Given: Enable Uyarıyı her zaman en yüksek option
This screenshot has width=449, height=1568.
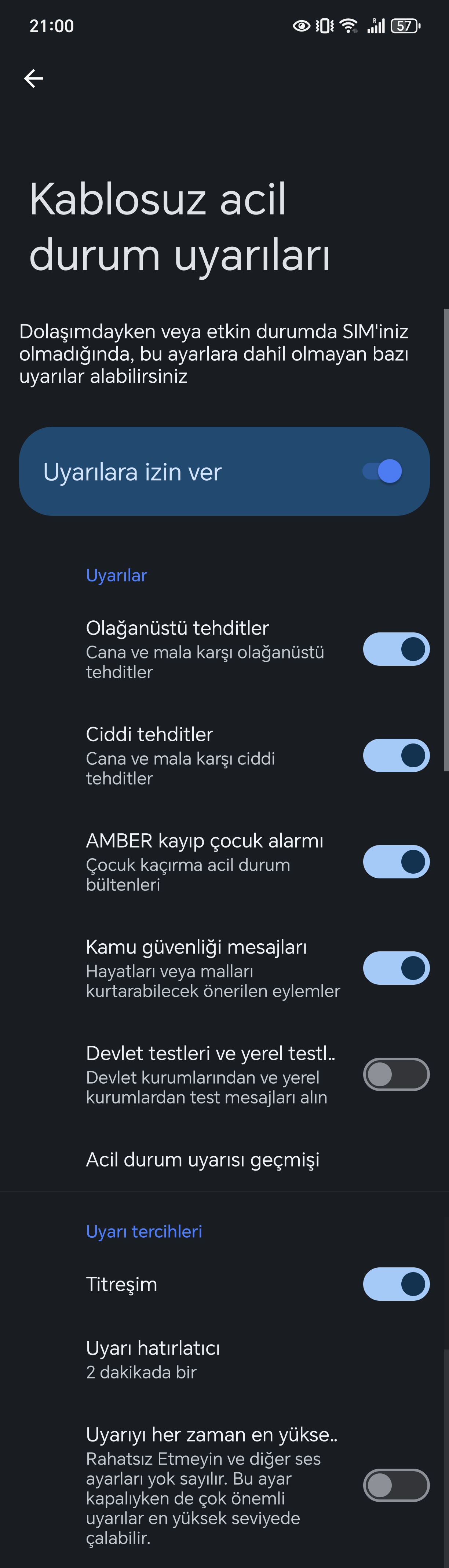Looking at the screenshot, I should tap(396, 1485).
